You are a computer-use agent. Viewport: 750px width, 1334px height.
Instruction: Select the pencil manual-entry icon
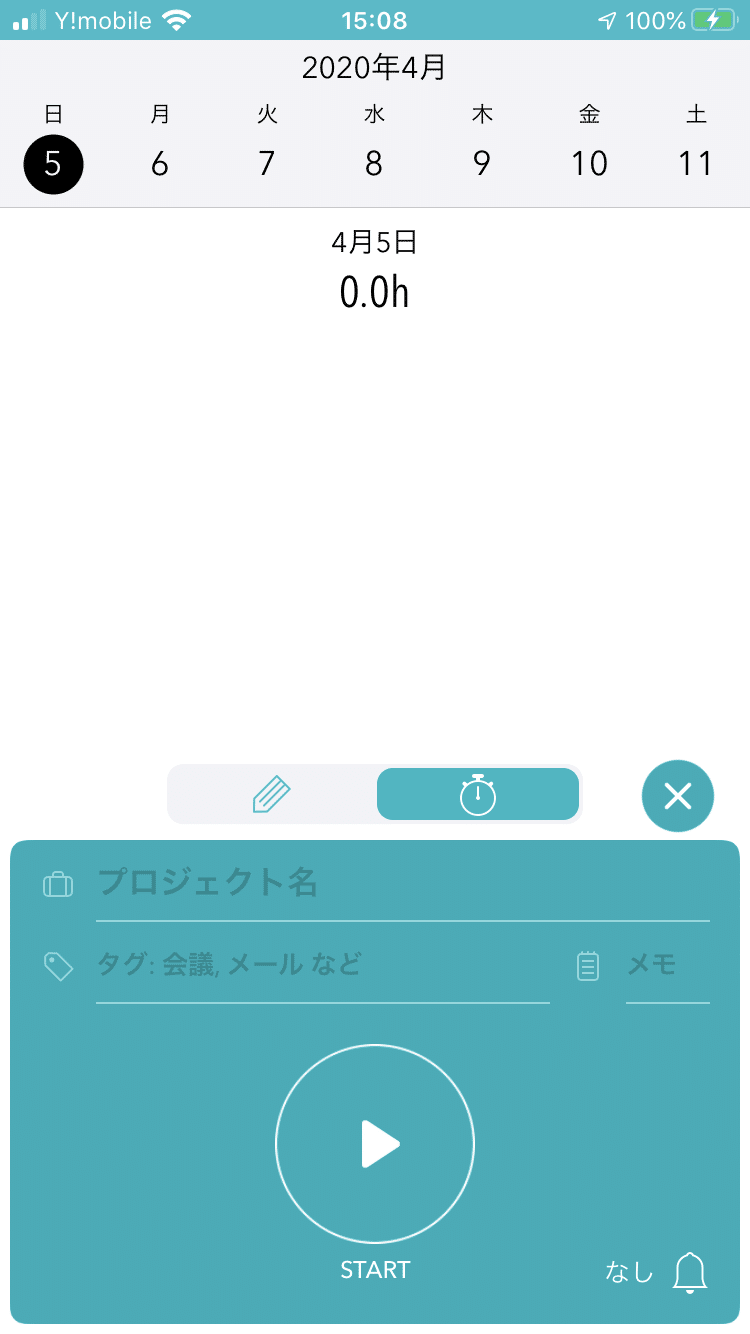(x=270, y=794)
